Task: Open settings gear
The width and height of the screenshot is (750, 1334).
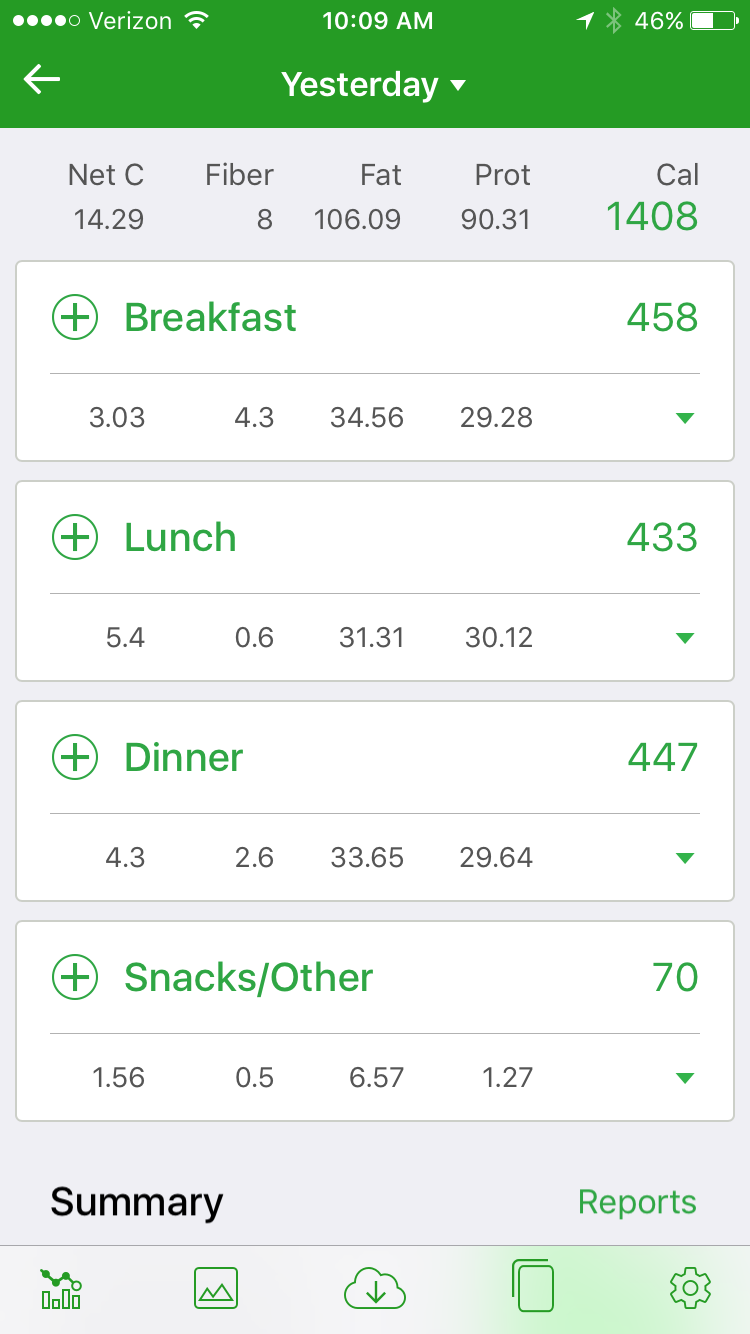Action: pos(690,1288)
